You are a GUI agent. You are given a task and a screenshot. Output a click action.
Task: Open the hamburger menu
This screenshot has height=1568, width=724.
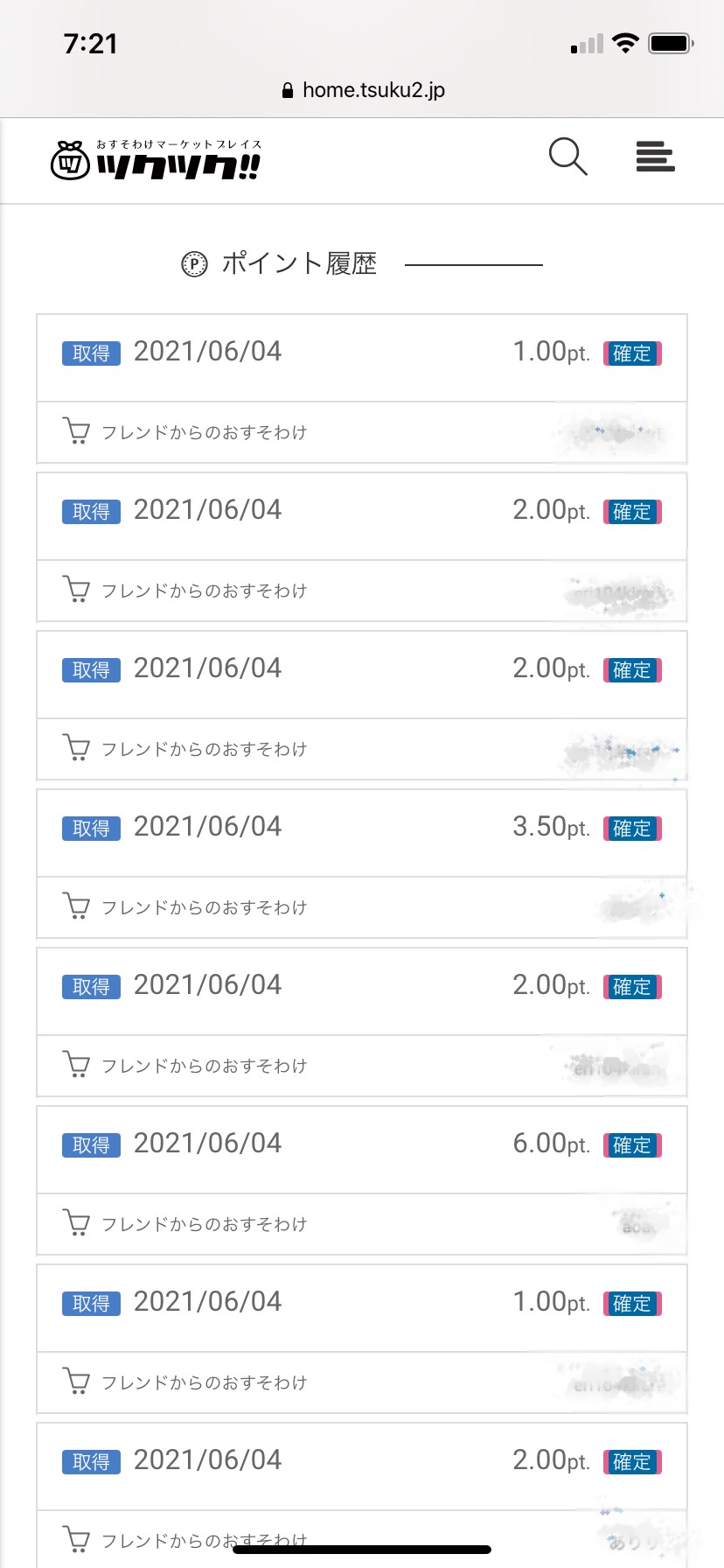[x=655, y=157]
